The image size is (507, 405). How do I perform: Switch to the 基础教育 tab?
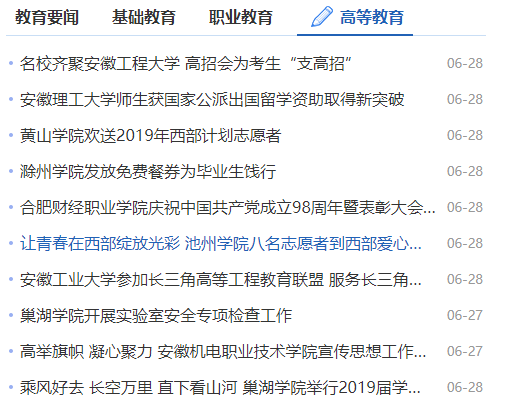point(144,17)
